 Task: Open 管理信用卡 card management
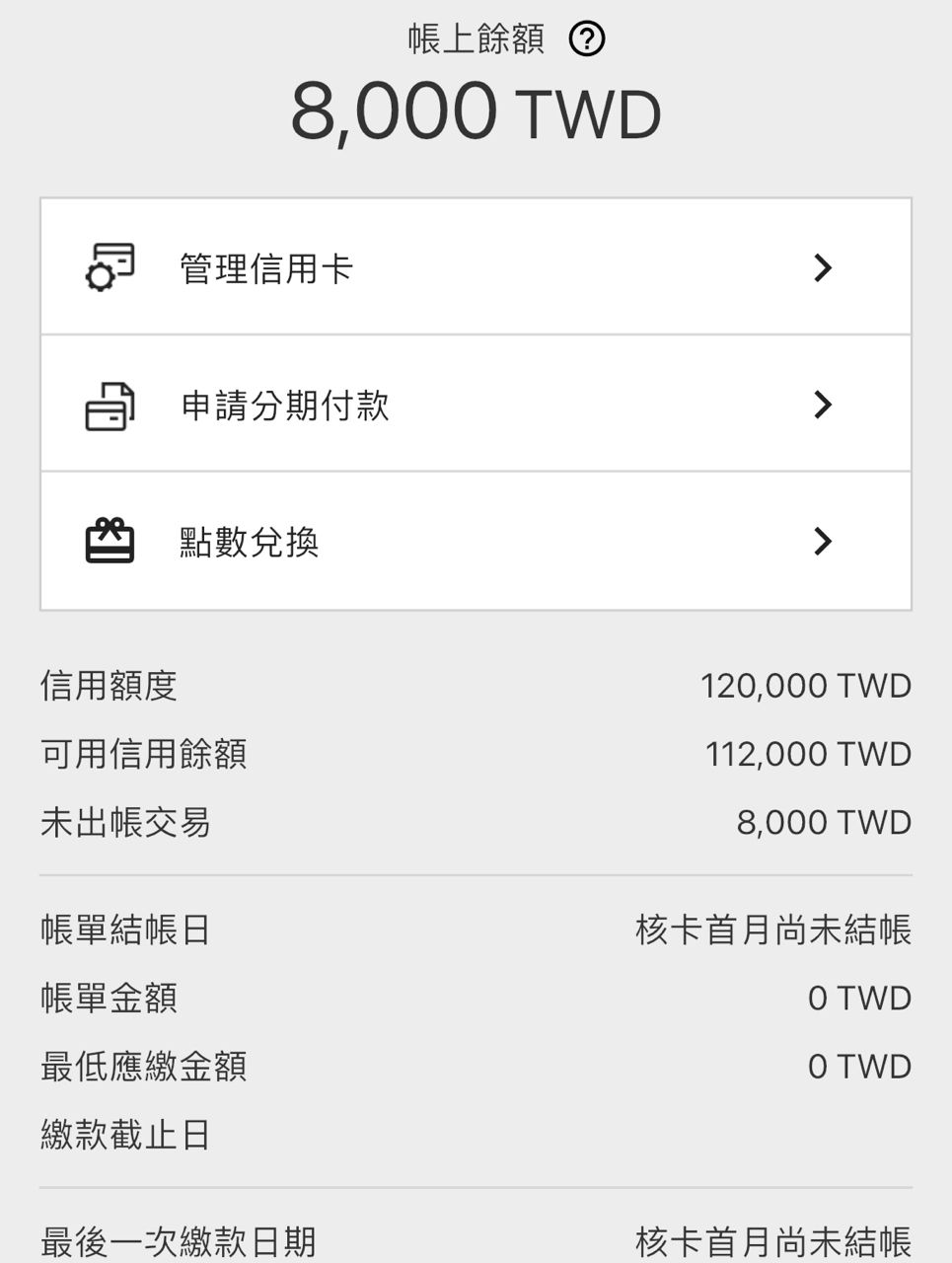[x=475, y=267]
